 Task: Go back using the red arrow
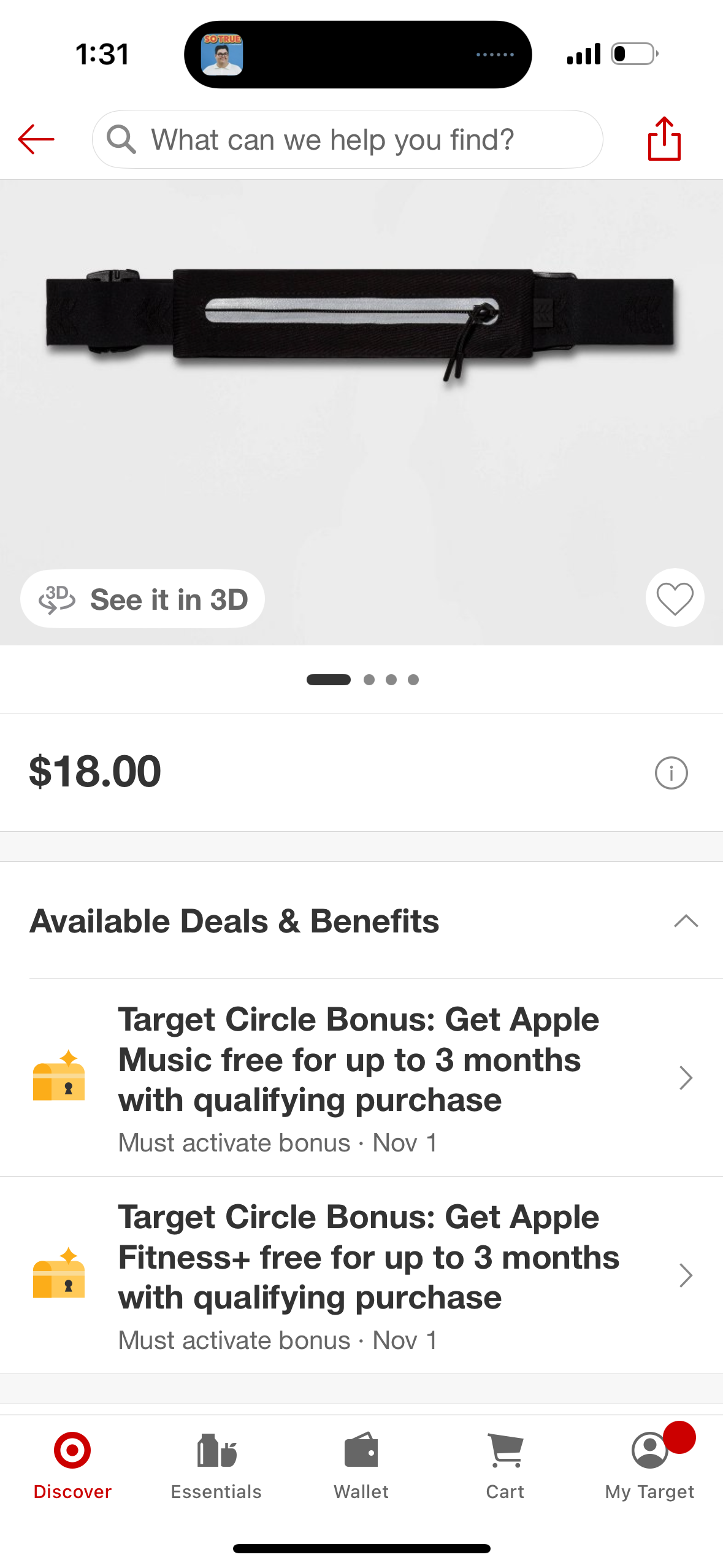(36, 139)
